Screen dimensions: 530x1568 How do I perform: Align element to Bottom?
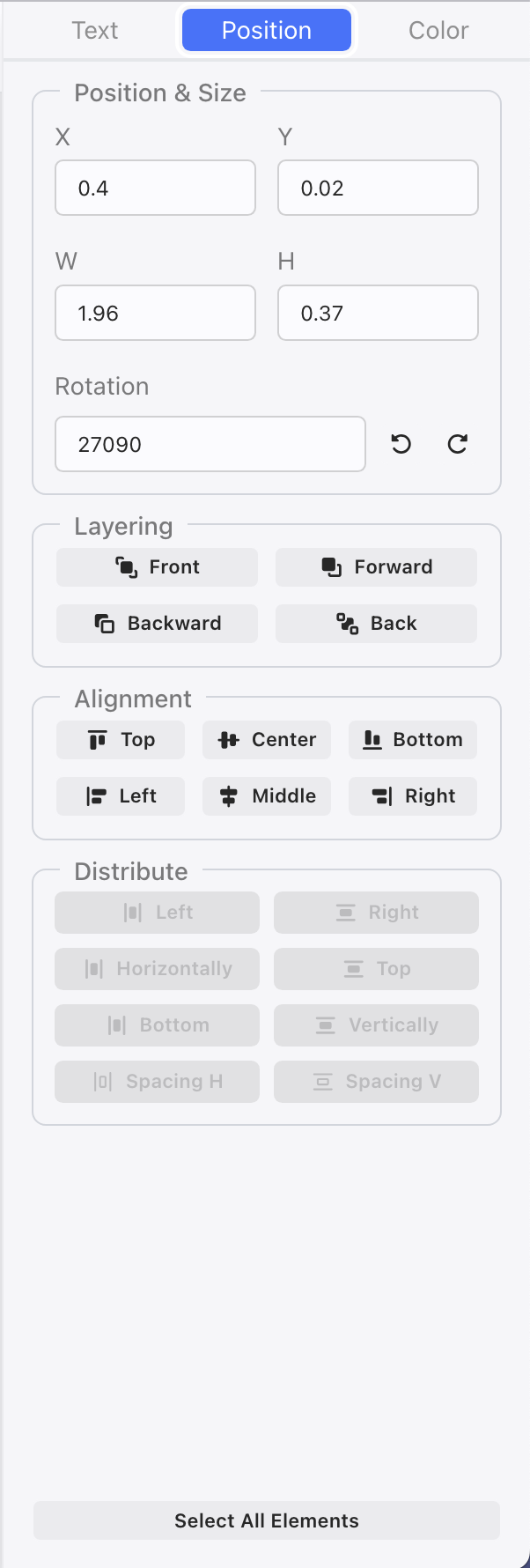pyautogui.click(x=413, y=740)
